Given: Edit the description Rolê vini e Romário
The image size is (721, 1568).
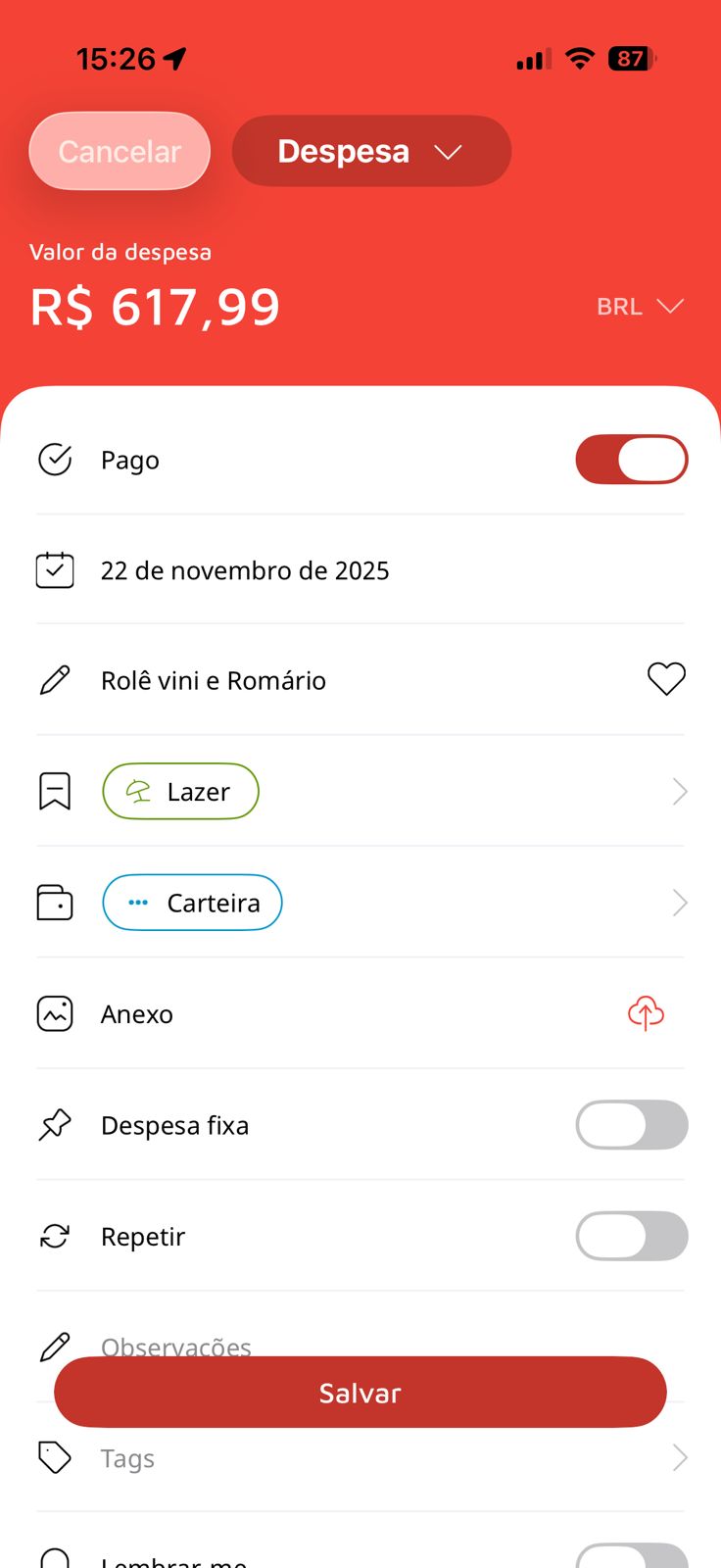Looking at the screenshot, I should [214, 681].
